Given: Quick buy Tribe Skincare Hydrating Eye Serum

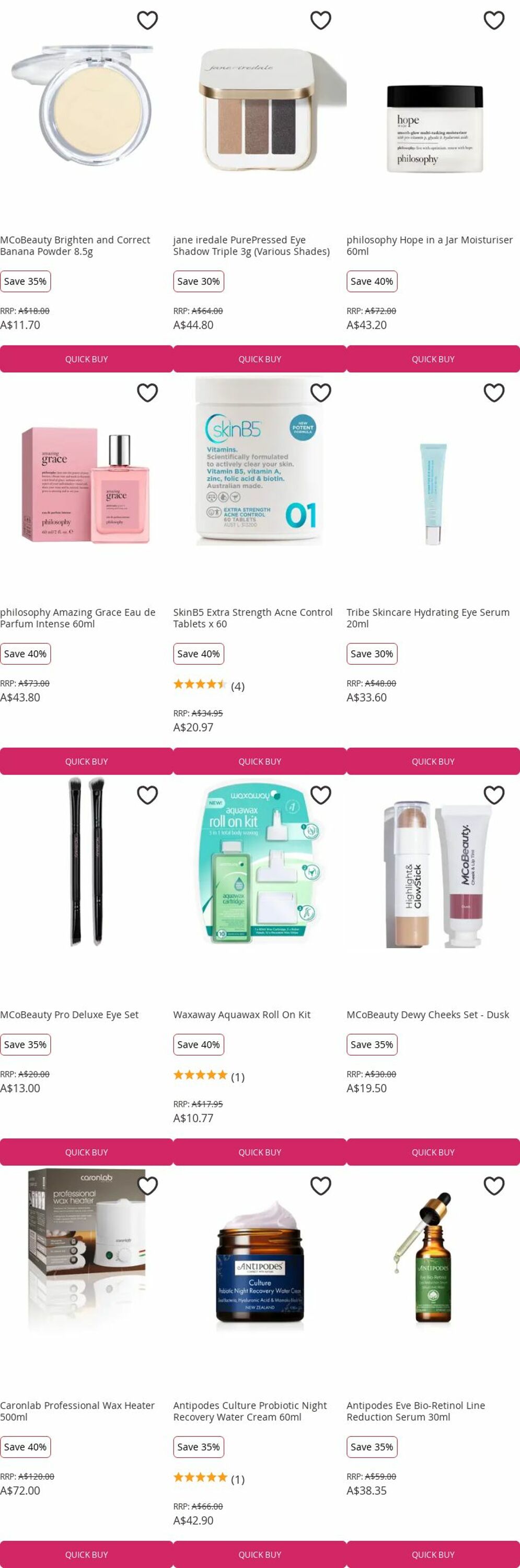Looking at the screenshot, I should coord(433,762).
